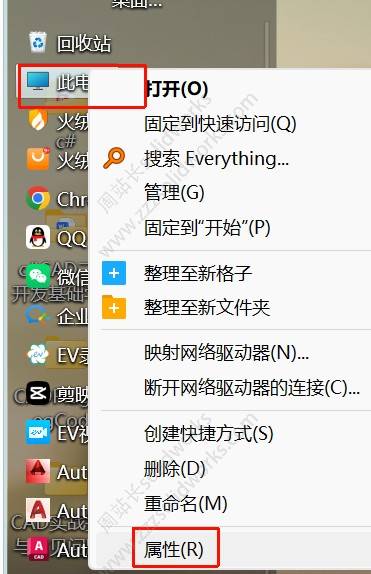Open 管理(G) from the menu

coord(174,193)
